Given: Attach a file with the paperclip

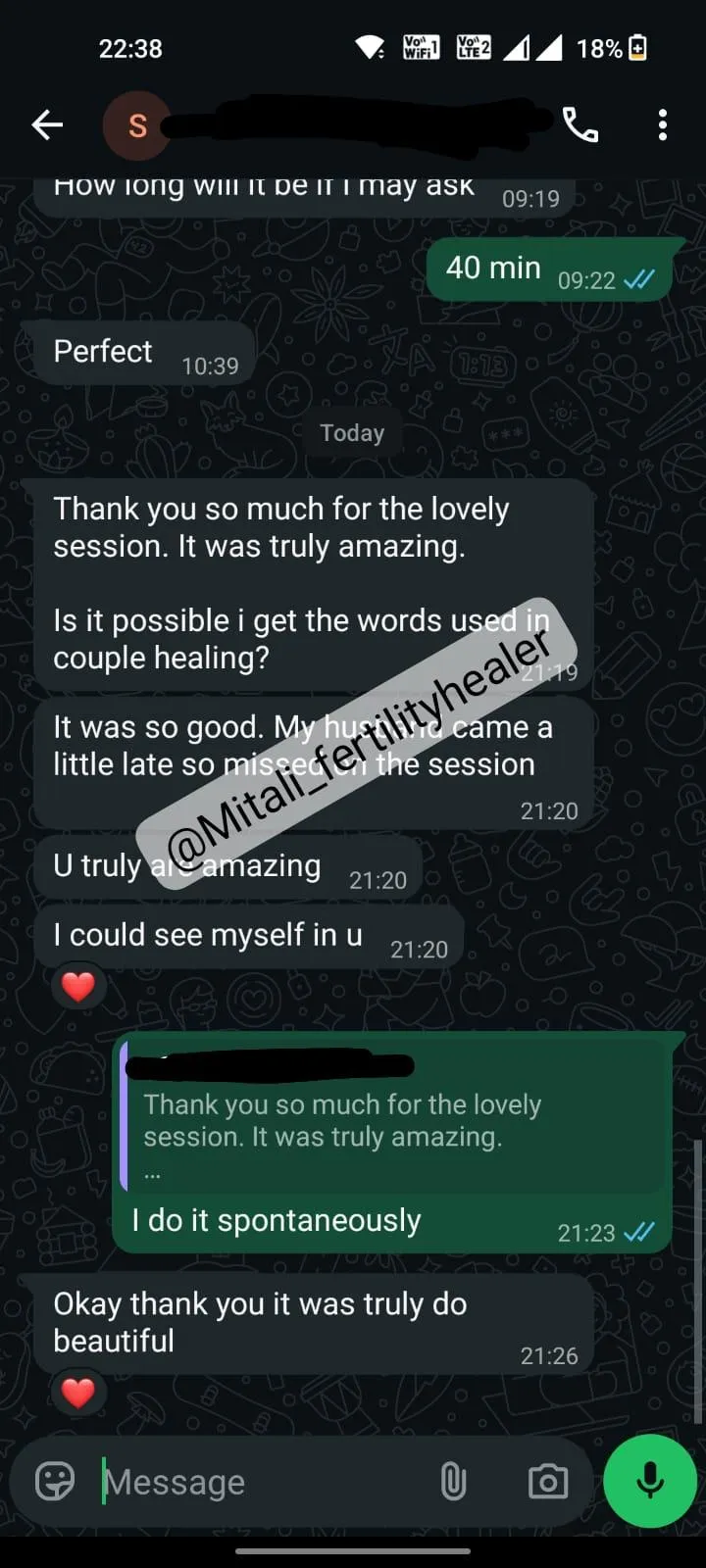Looking at the screenshot, I should tap(453, 1481).
